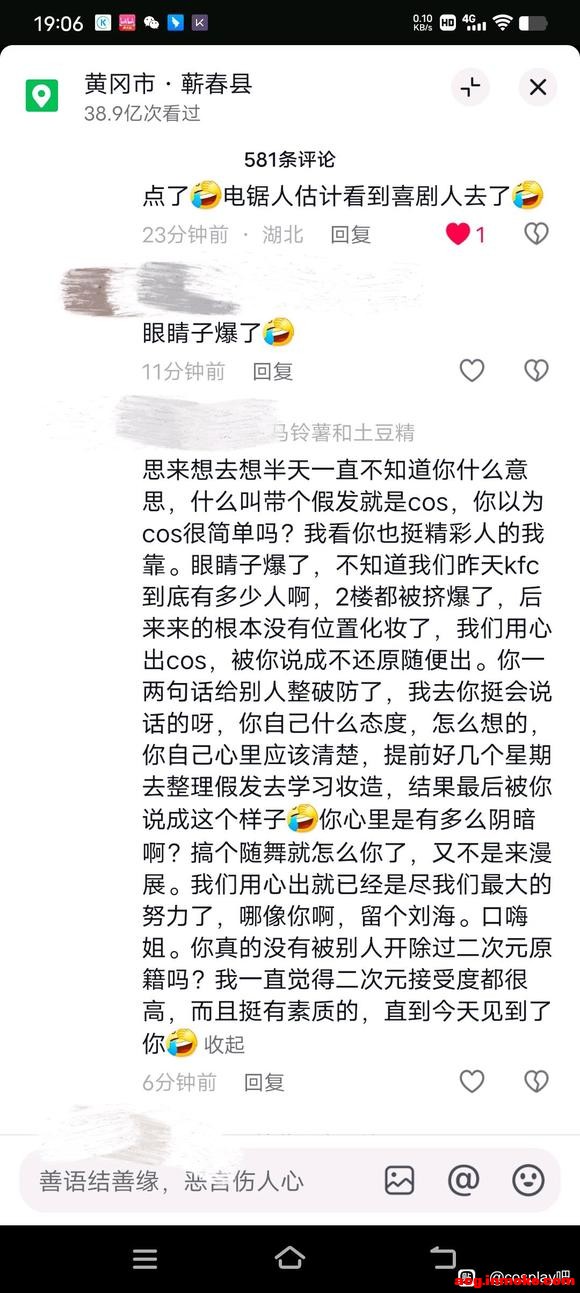The width and height of the screenshot is (580, 1293).
Task: Open the emoji picker
Action: [528, 1181]
